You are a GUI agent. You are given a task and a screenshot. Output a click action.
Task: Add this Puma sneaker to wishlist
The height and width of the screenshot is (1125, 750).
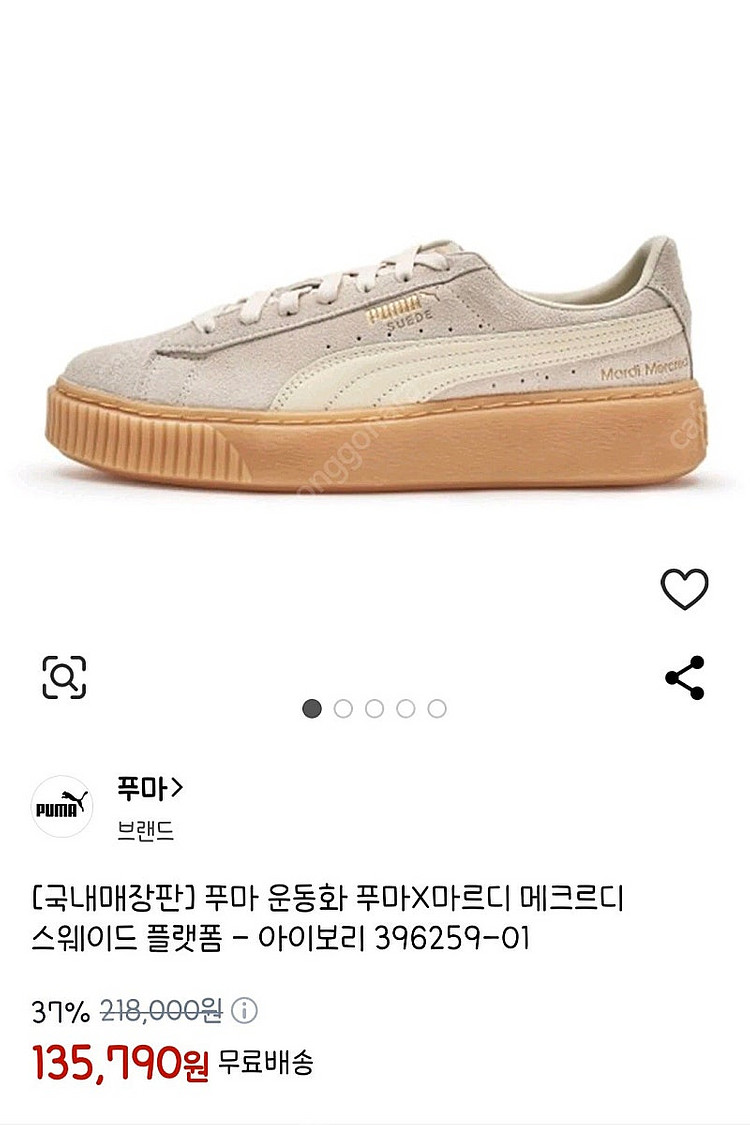coord(685,589)
